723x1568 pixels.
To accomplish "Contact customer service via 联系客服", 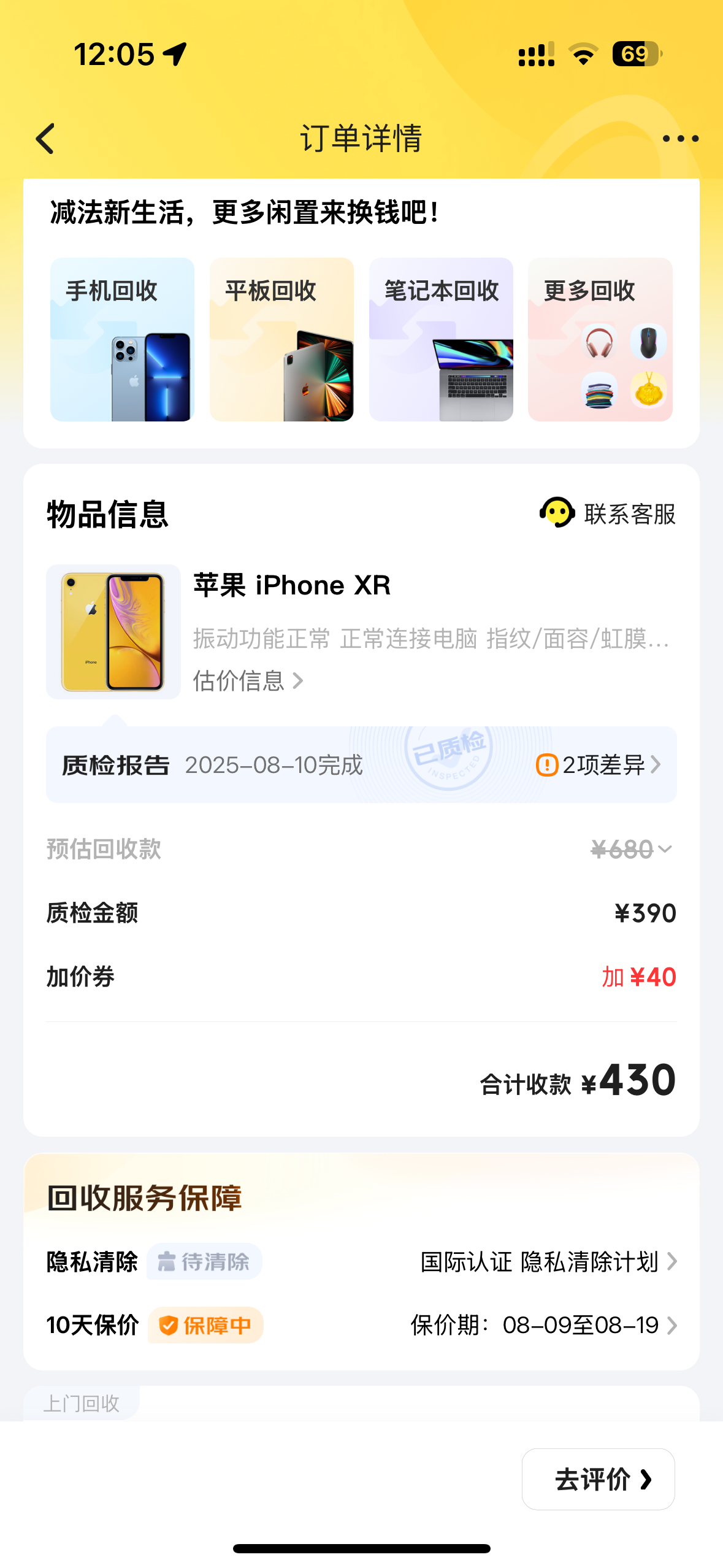I will tap(608, 513).
